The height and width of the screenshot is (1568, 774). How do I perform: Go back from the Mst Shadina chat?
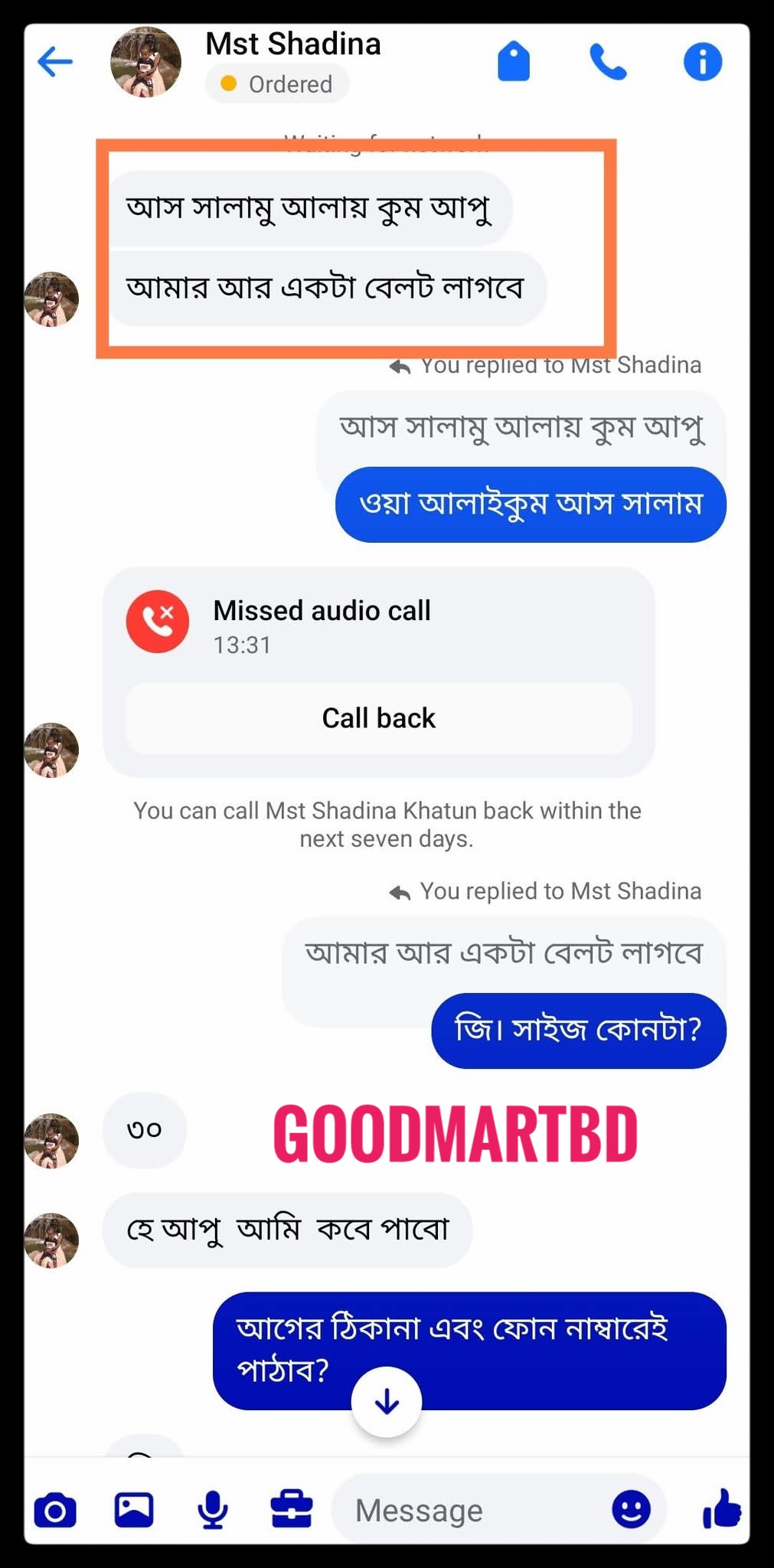[55, 62]
